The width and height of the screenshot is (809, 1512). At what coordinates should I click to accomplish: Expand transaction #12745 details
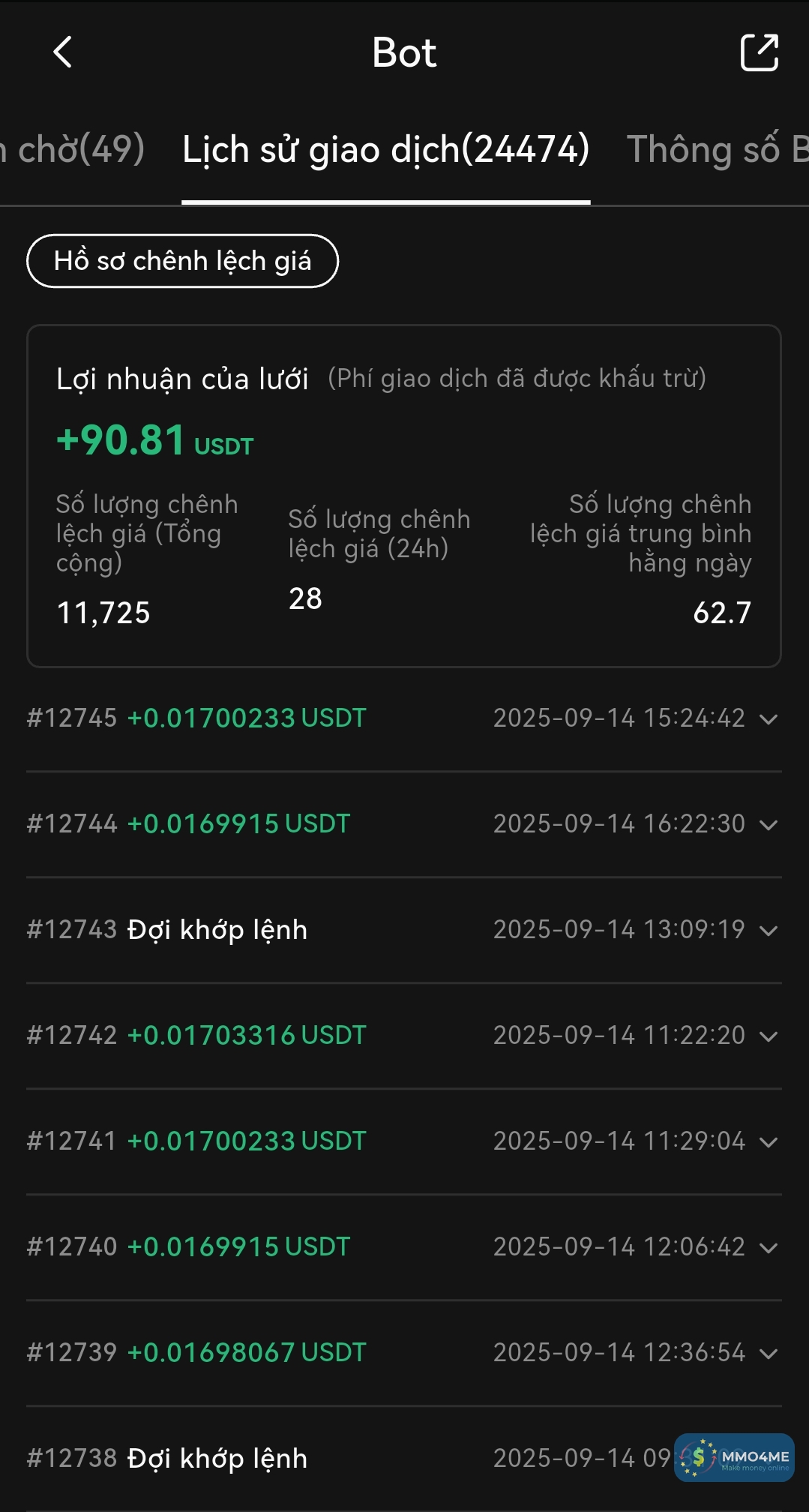point(768,719)
